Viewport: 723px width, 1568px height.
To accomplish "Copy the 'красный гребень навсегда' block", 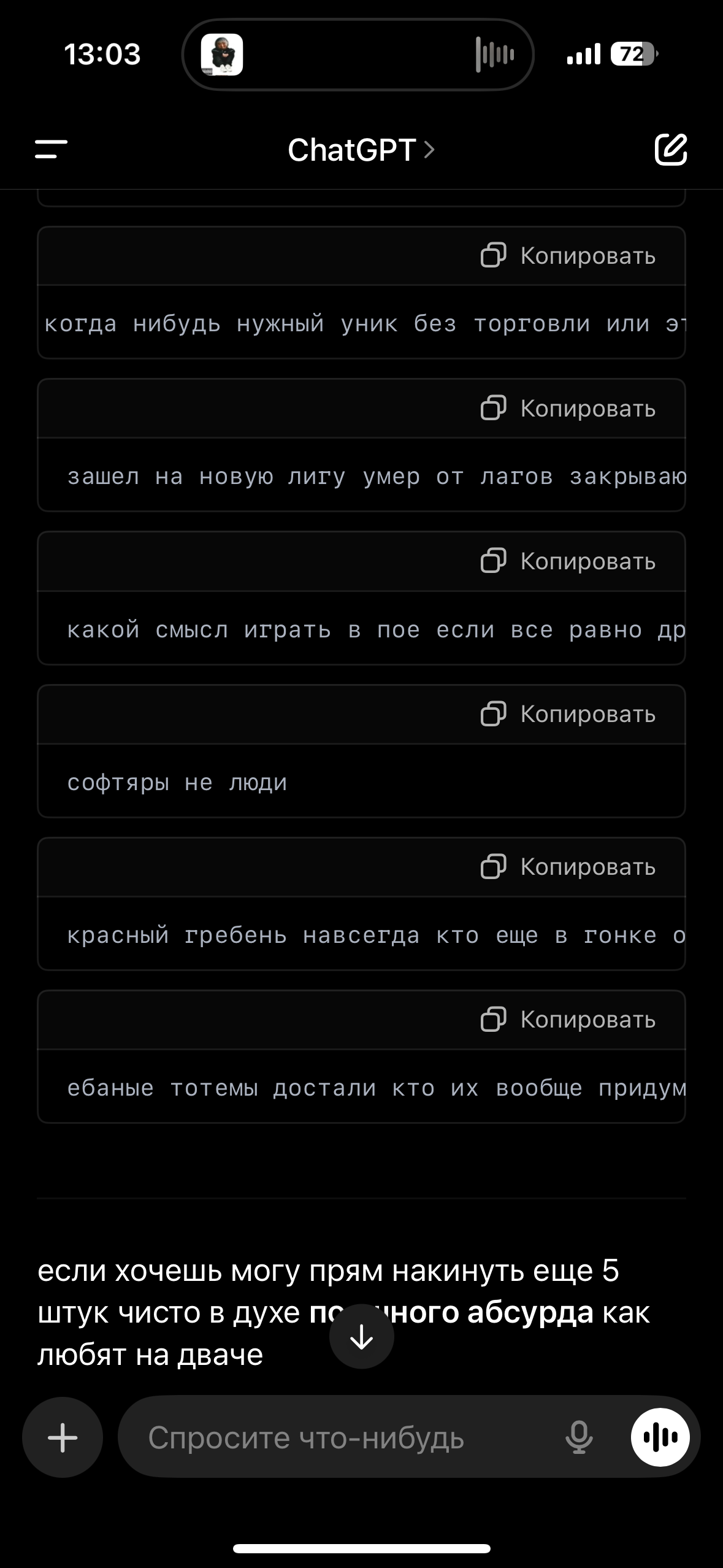I will [x=568, y=867].
